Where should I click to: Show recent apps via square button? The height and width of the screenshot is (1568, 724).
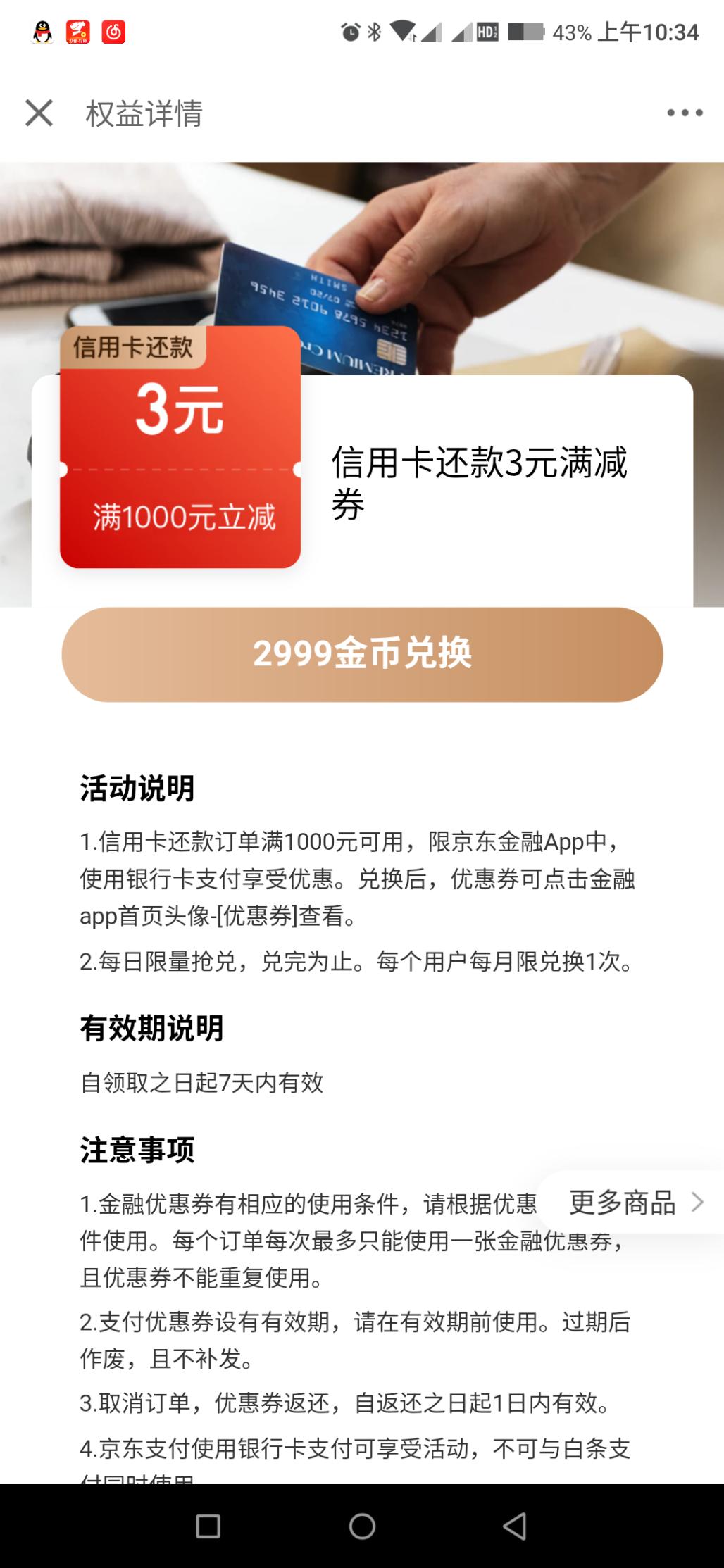(x=208, y=1526)
